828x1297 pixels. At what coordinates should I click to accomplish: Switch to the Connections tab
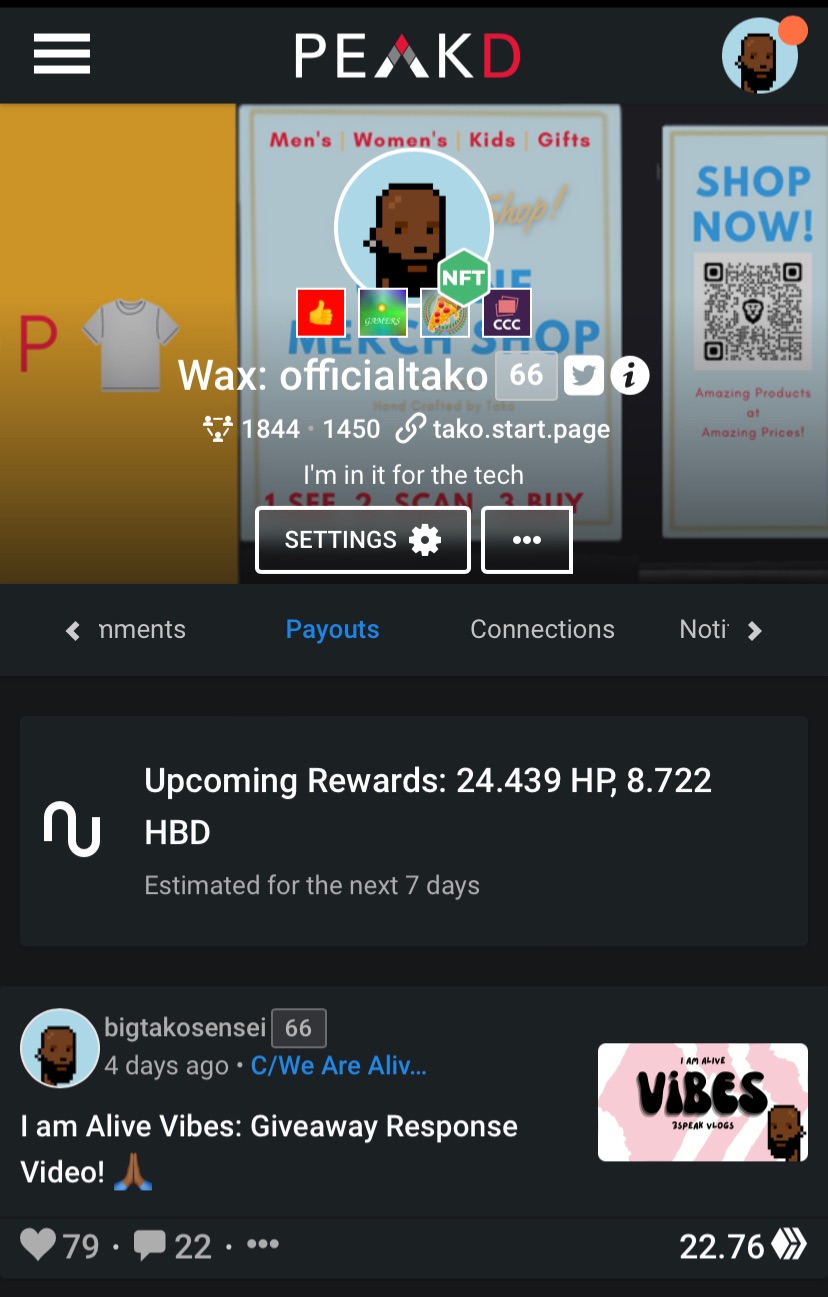[x=542, y=629]
